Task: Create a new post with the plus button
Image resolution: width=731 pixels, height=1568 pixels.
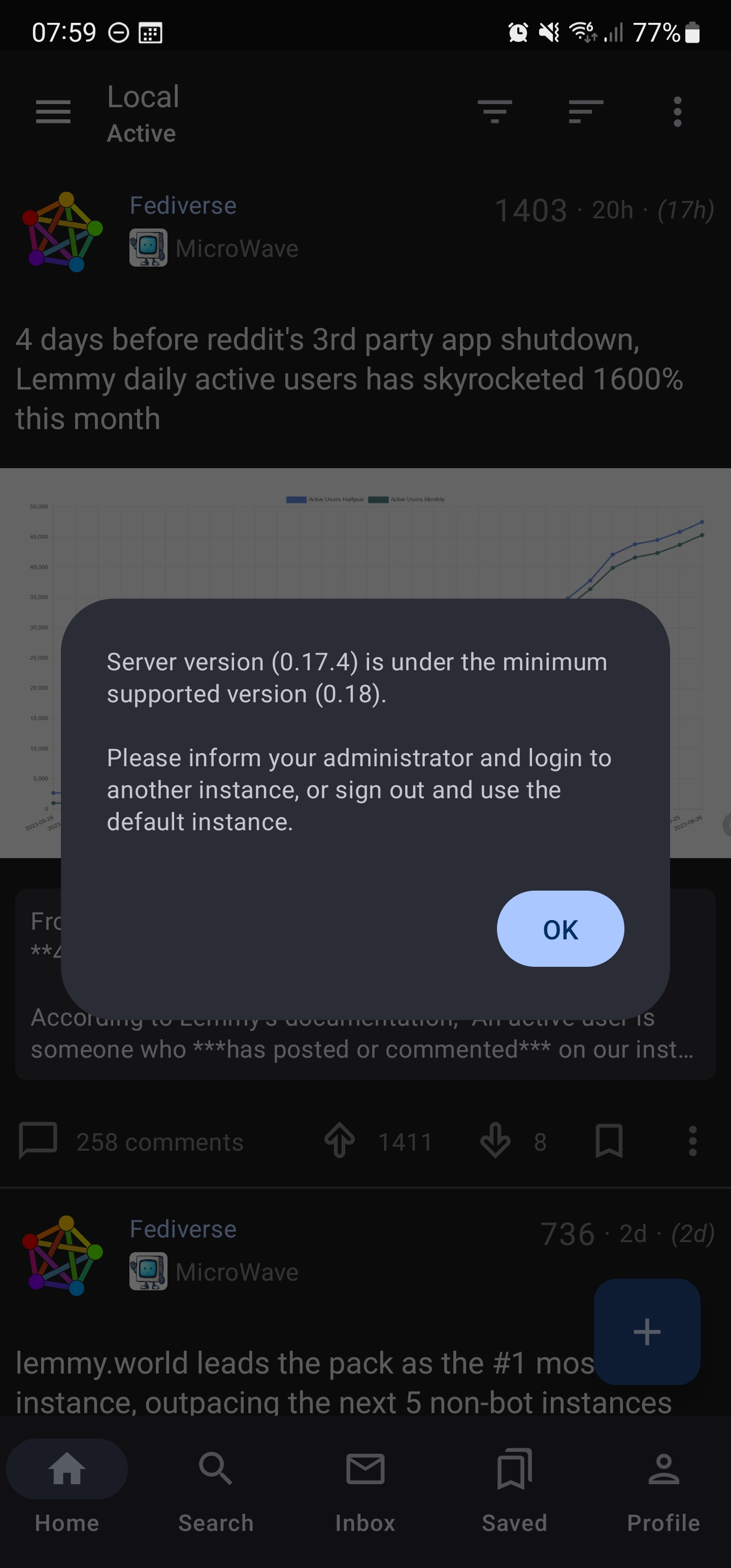Action: tap(647, 1332)
